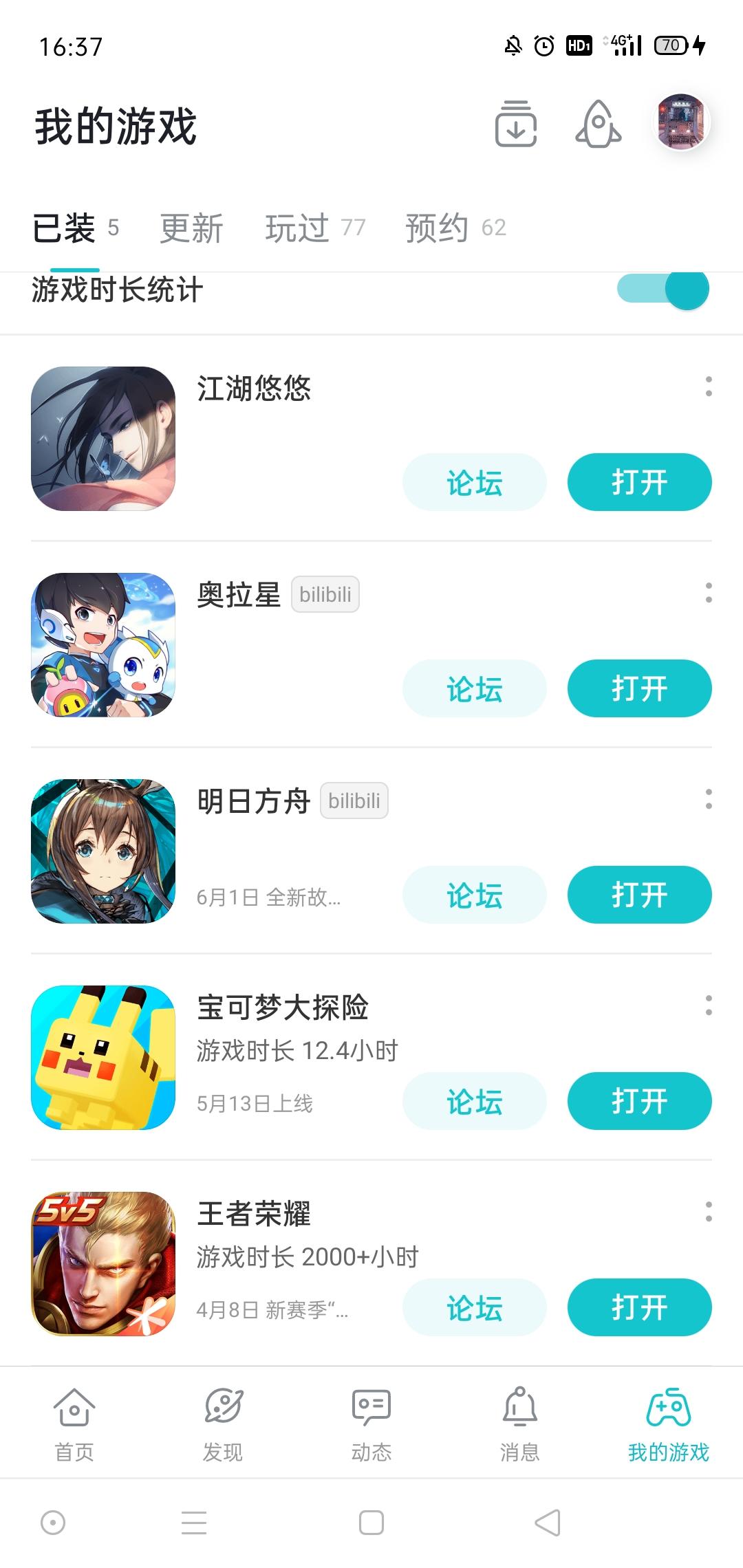743x1568 pixels.
Task: Visit the 王者荣耀 forum
Action: pos(474,1307)
